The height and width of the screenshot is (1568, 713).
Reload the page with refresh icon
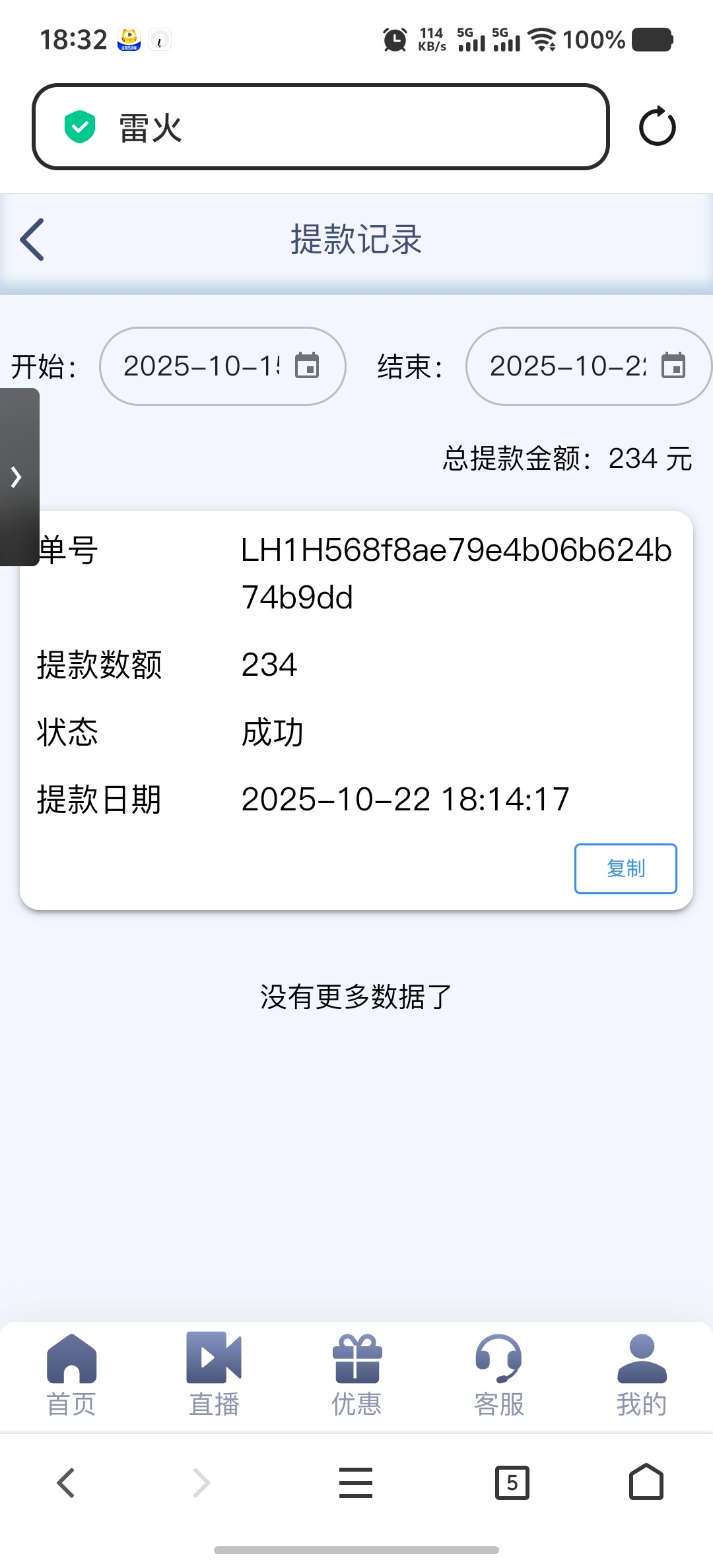click(657, 127)
